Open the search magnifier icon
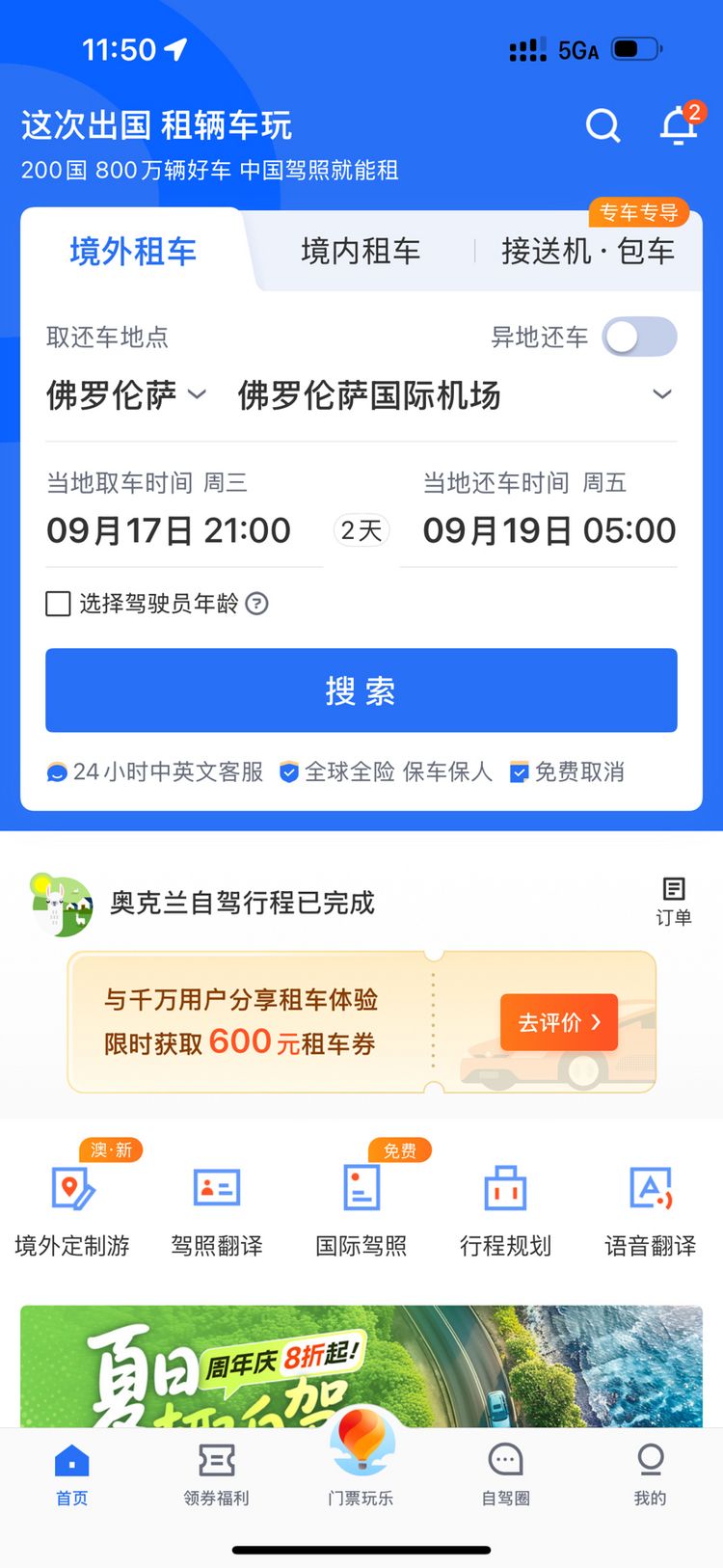 [x=603, y=125]
